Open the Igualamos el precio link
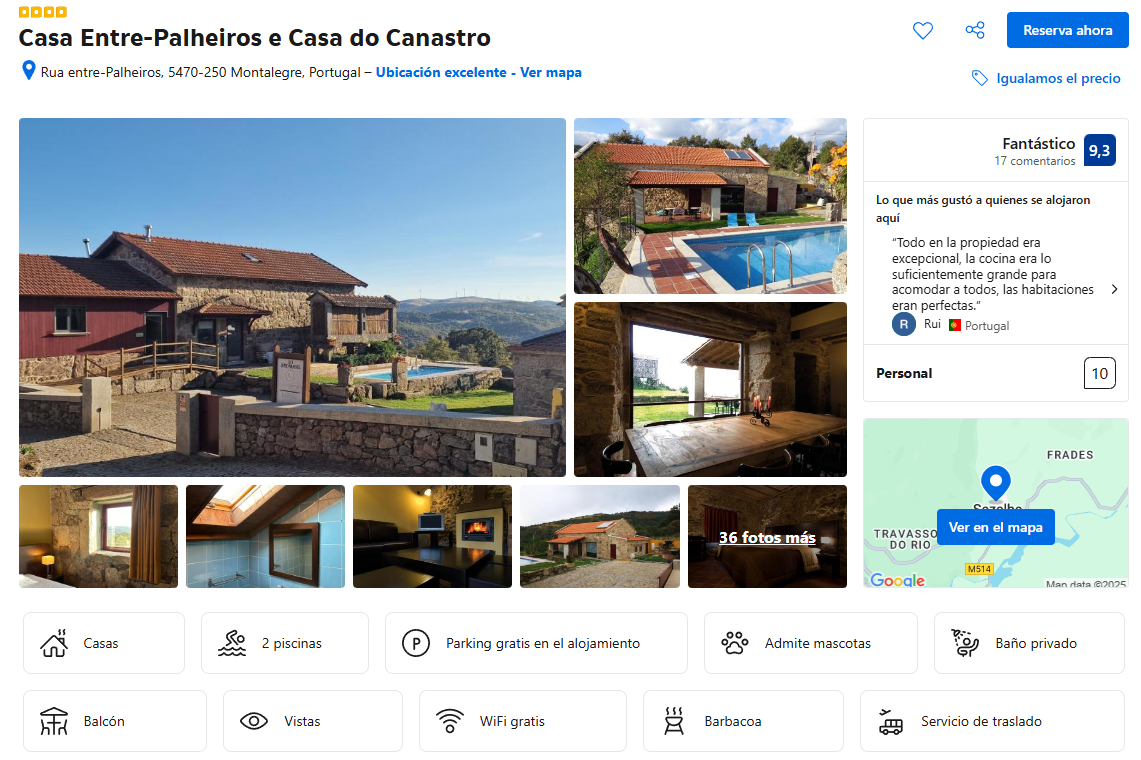The image size is (1141, 760). click(x=1047, y=78)
